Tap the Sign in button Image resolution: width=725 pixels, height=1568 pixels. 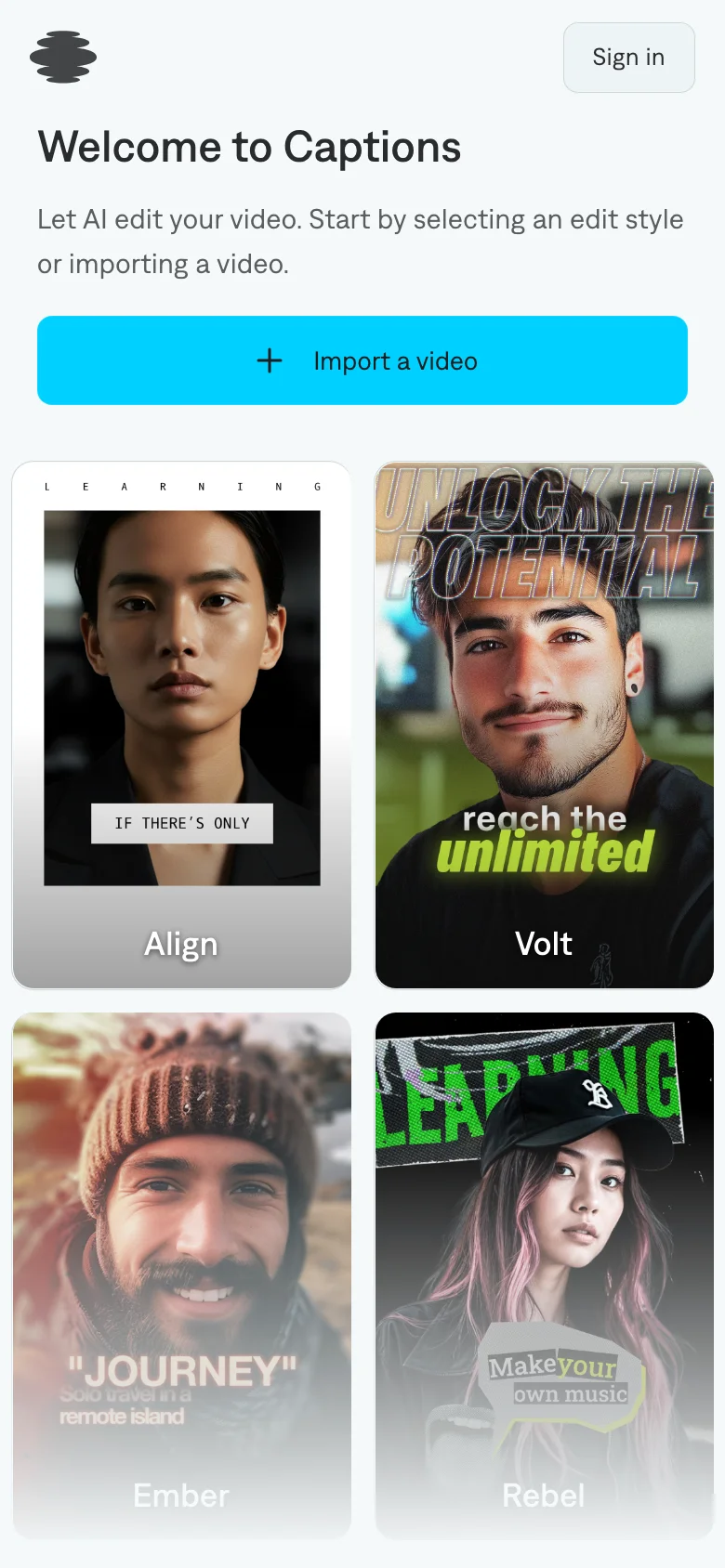[x=628, y=58]
